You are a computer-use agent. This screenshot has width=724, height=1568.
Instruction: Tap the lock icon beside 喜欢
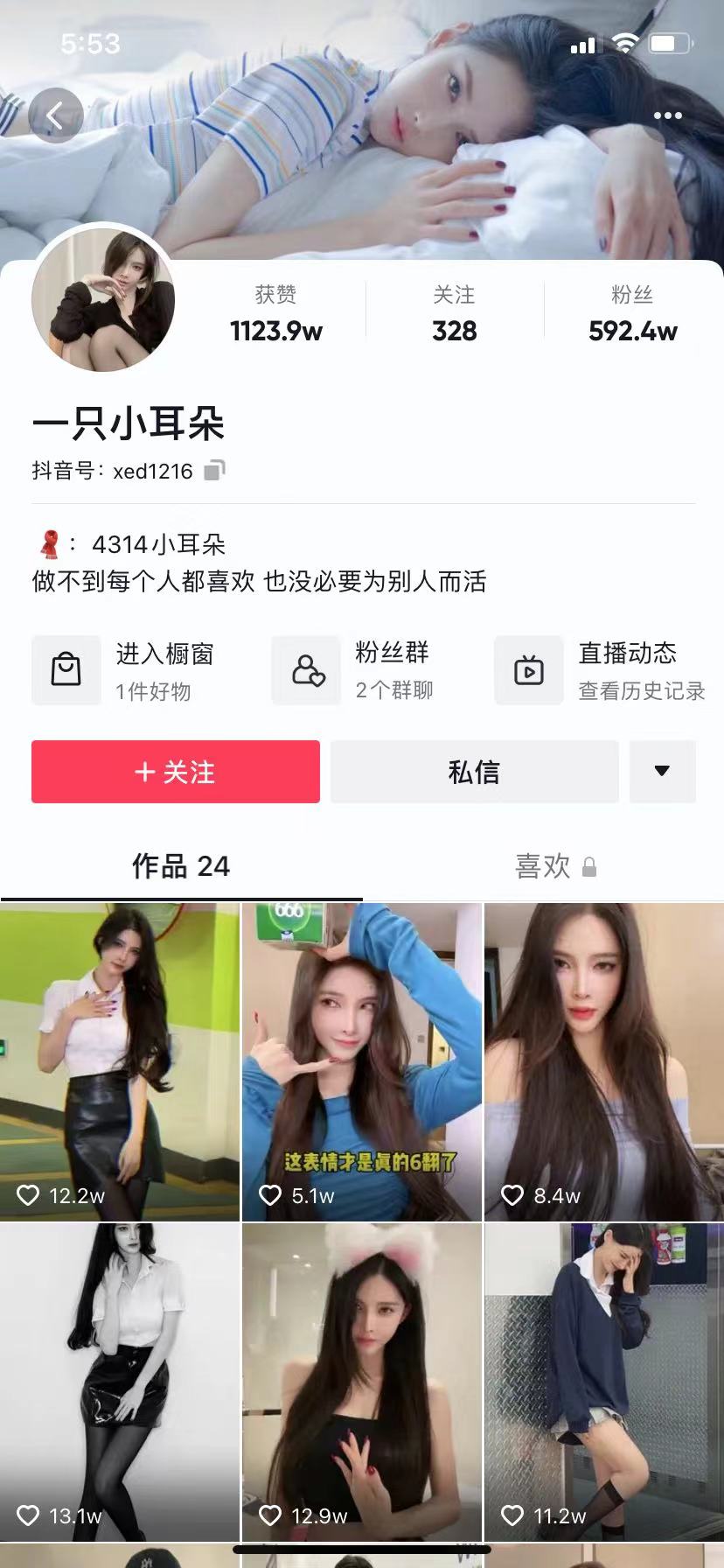click(589, 867)
